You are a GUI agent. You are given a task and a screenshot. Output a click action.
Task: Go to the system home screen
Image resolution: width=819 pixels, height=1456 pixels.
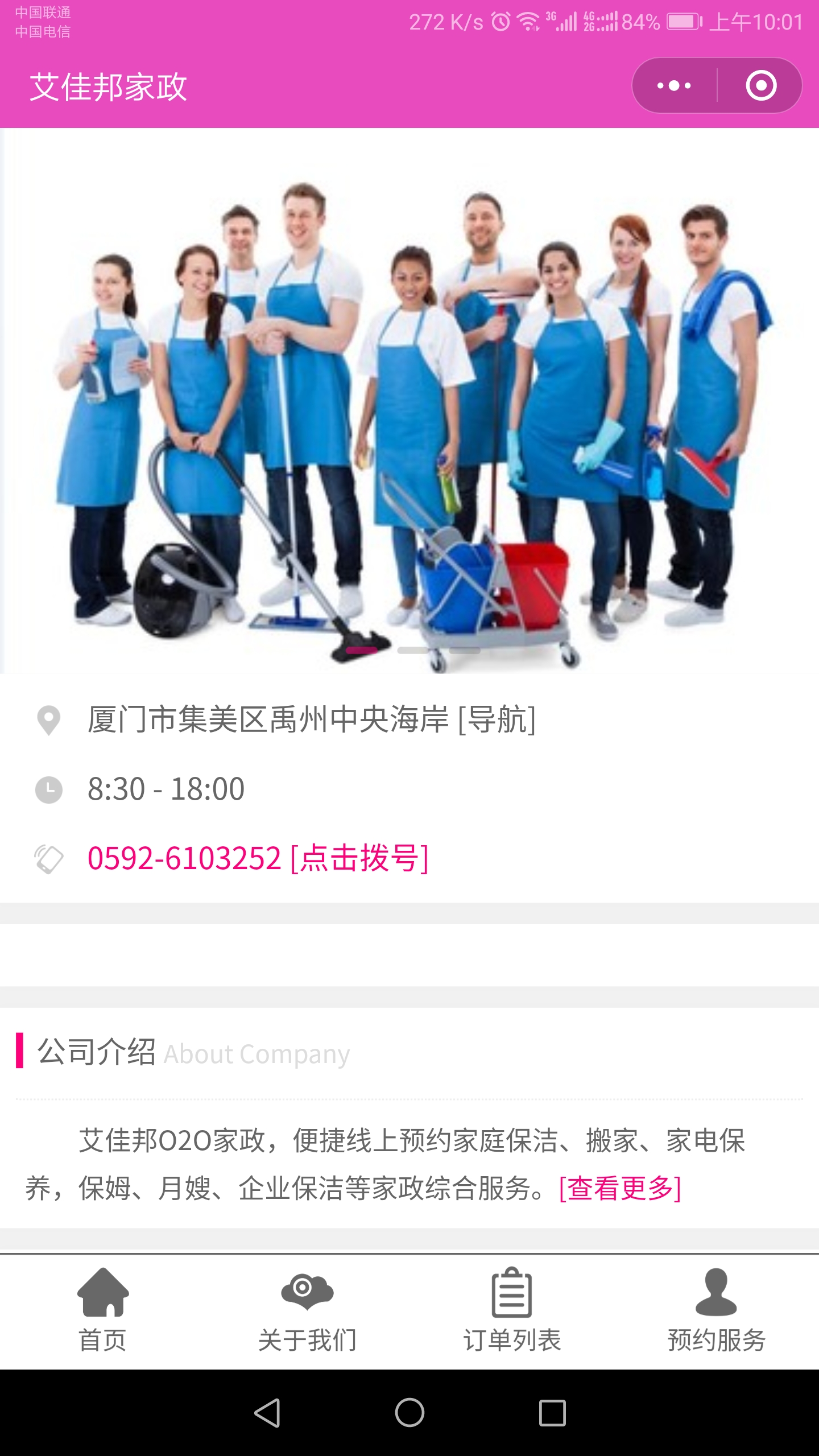tap(409, 1413)
